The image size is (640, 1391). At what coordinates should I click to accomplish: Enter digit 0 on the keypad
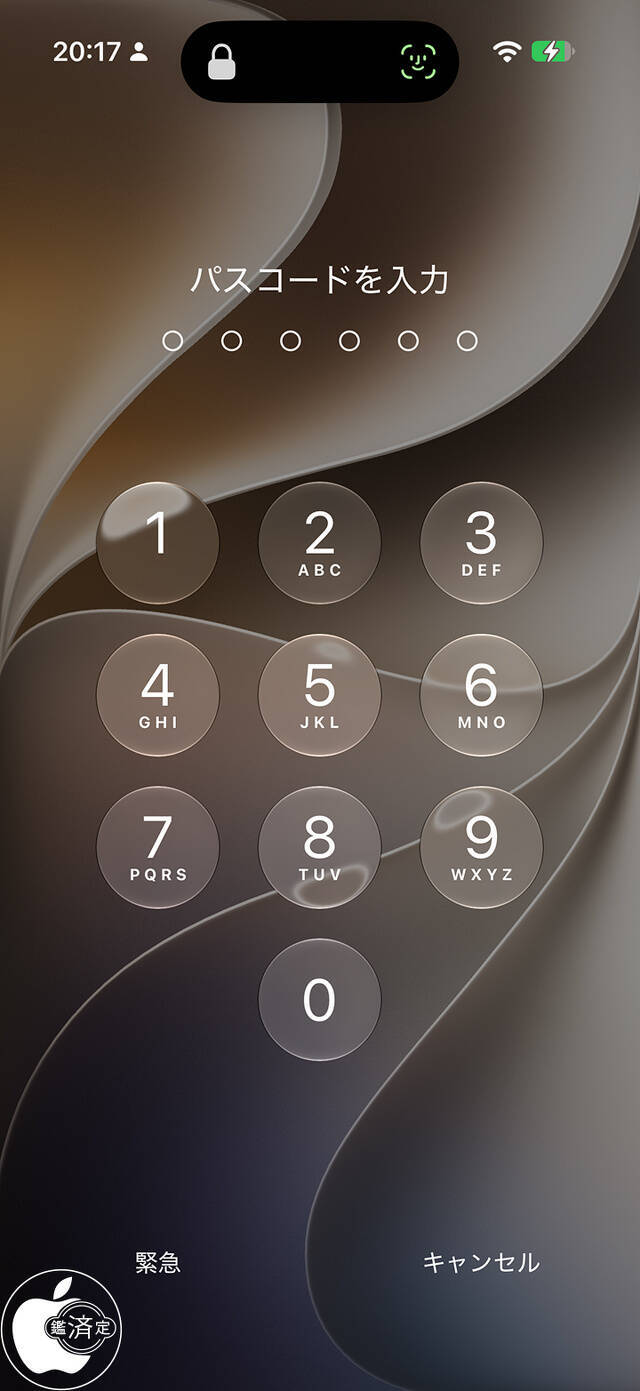point(319,999)
